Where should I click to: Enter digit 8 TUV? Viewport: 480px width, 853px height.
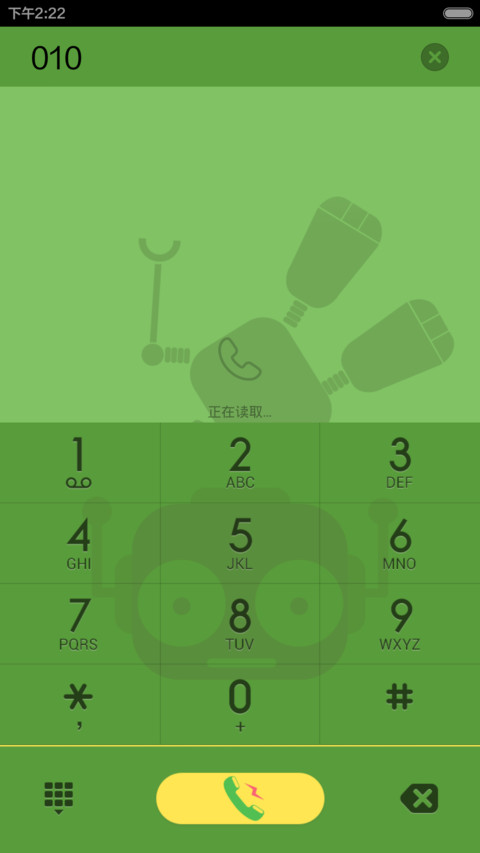coord(240,623)
